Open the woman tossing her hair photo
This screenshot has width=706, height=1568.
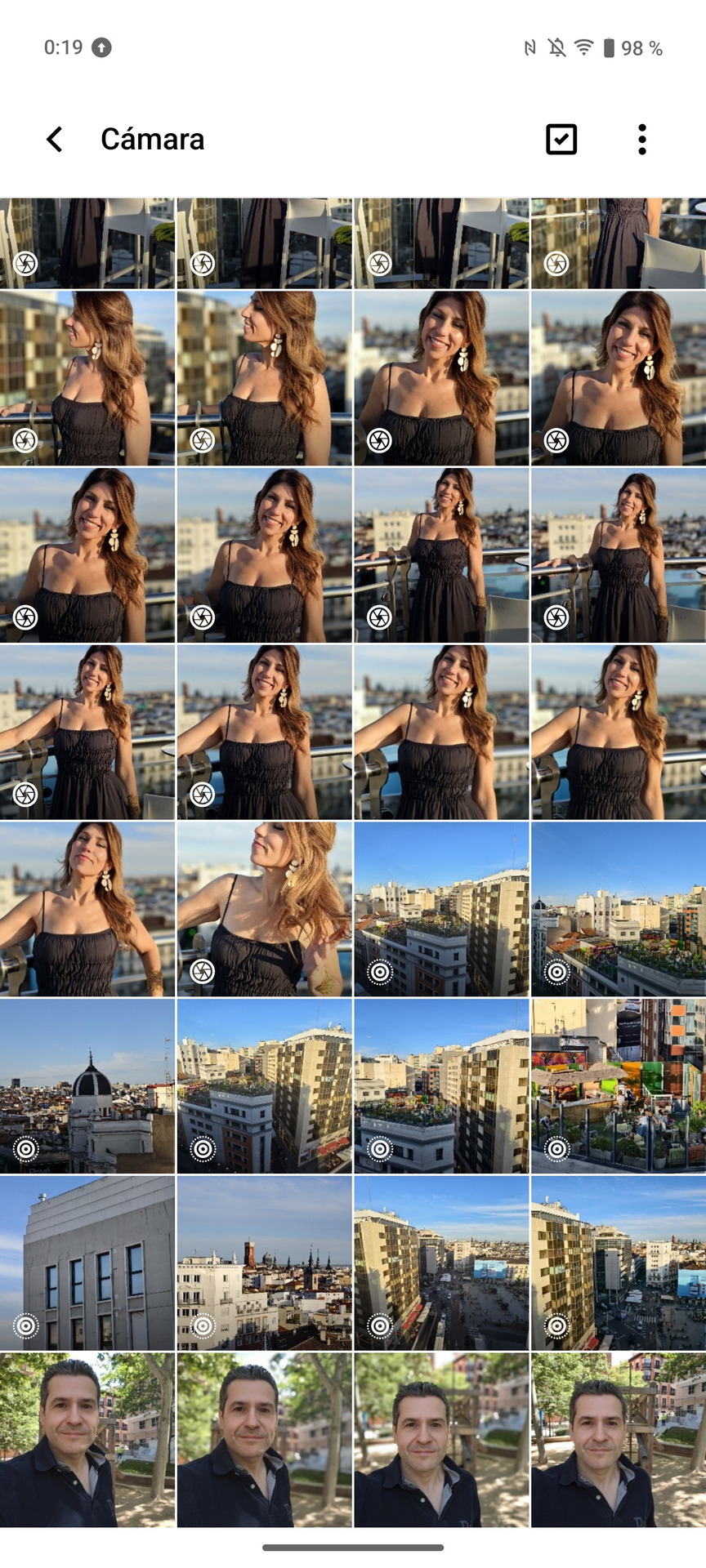265,909
